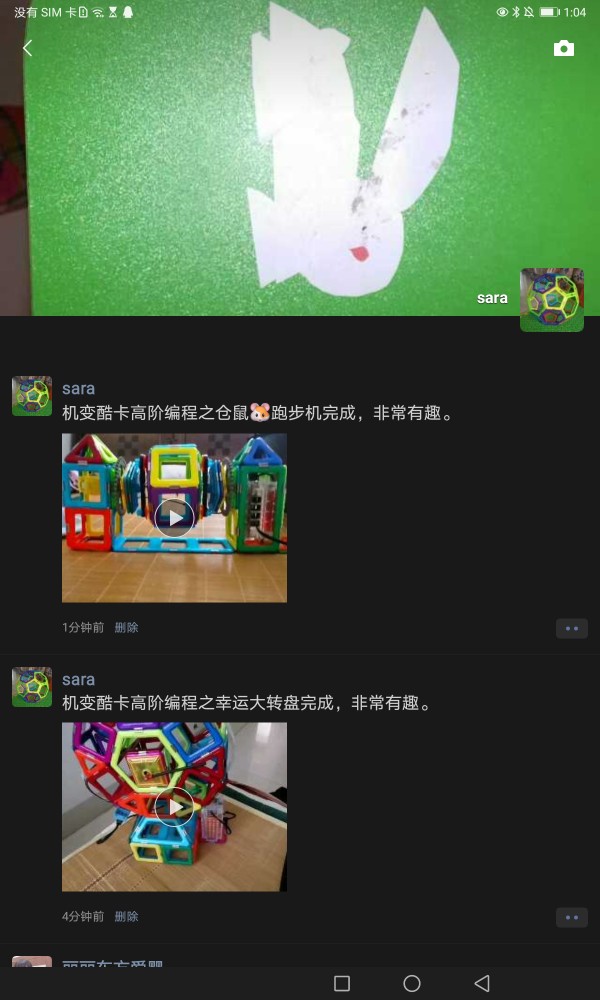Open the camera to post a moment
600x1000 pixels.
pos(564,48)
